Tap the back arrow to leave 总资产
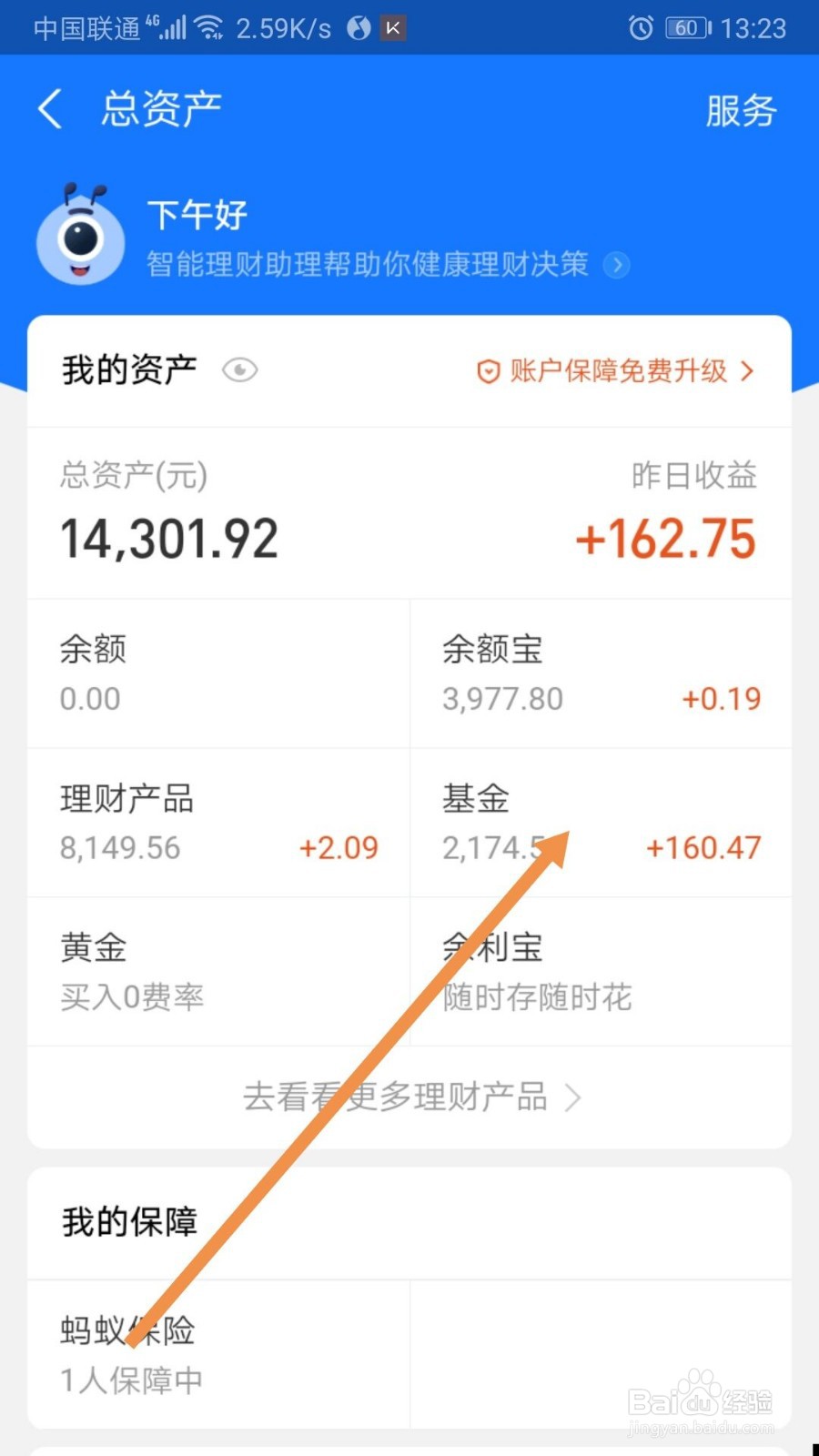Screen dimensions: 819x1456 49,108
